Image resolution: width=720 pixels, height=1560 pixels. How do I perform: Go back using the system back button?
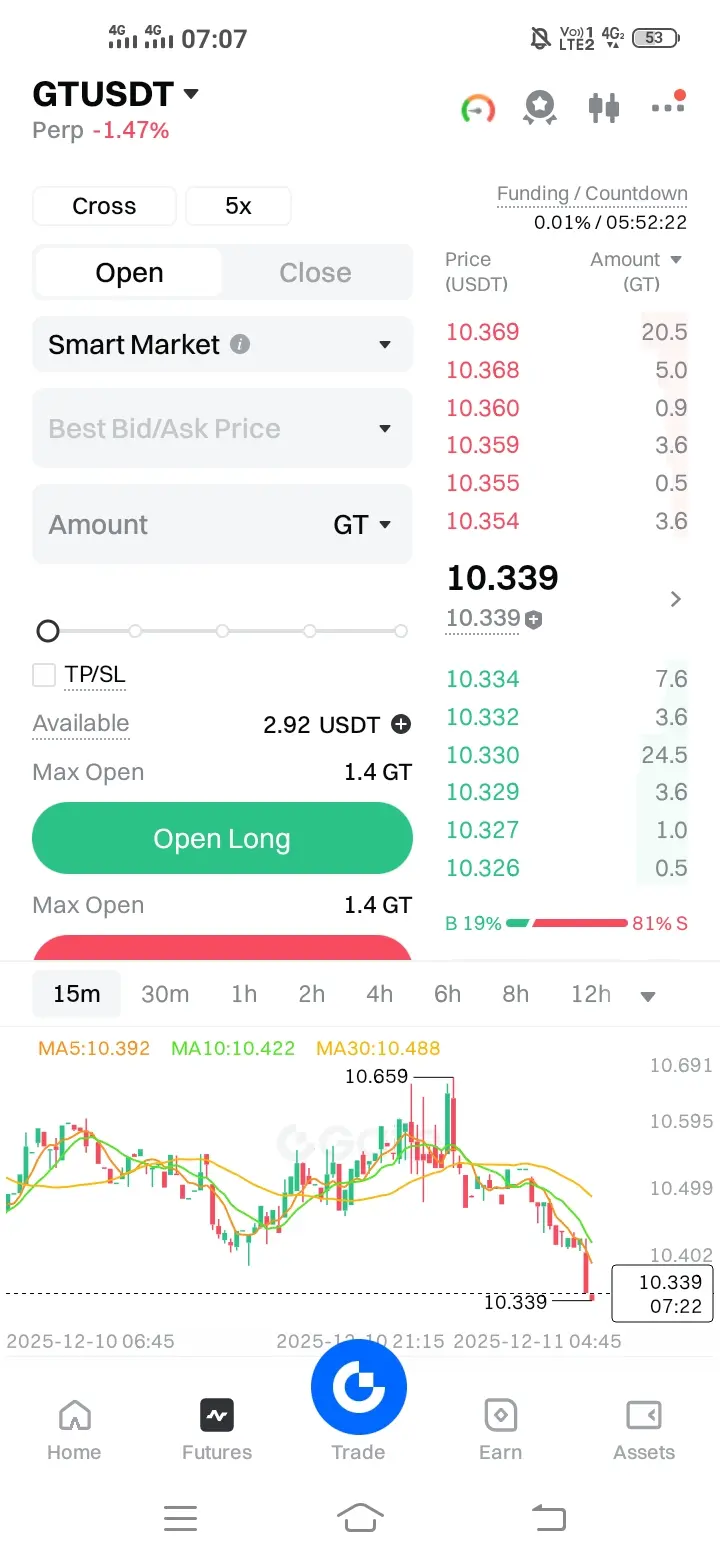tap(548, 1517)
